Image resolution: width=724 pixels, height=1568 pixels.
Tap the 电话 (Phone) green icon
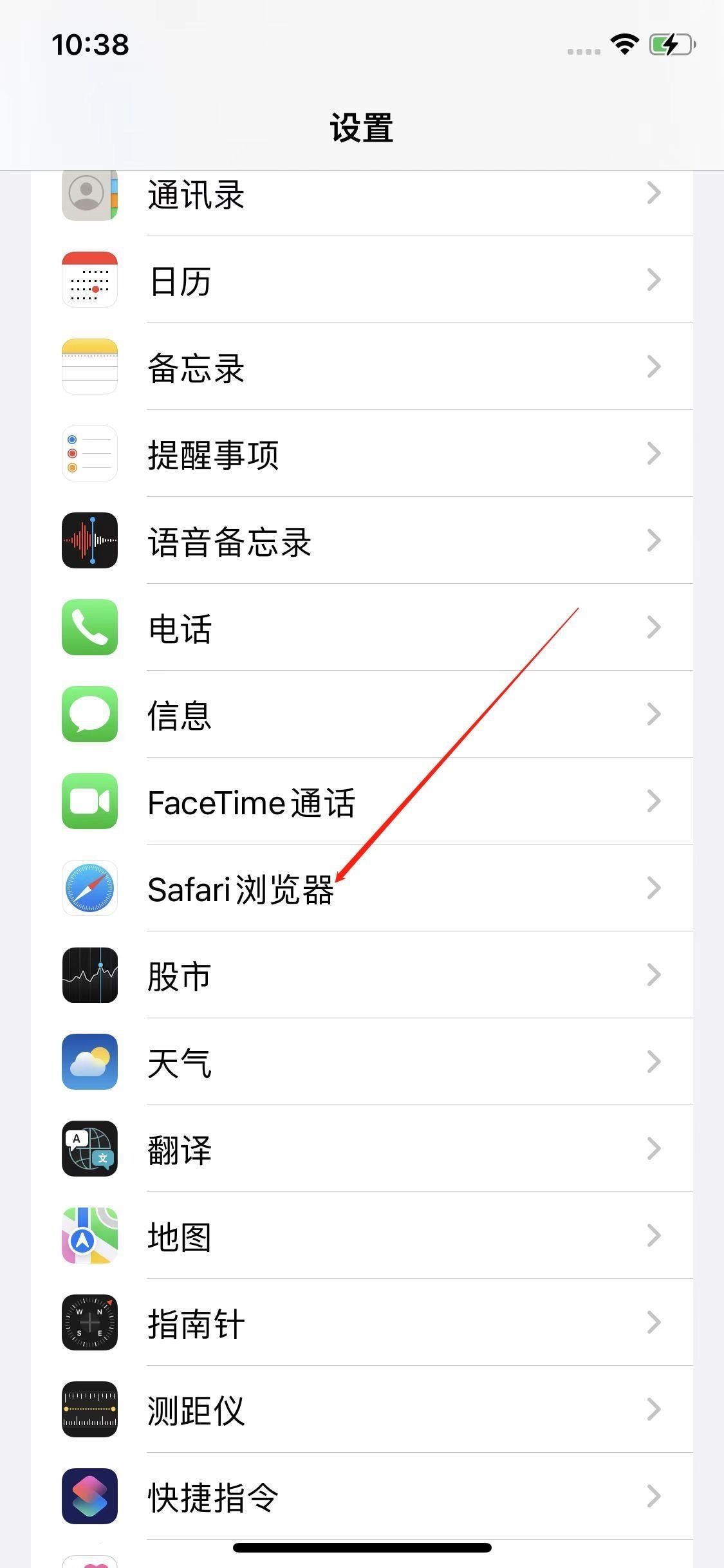tap(89, 628)
